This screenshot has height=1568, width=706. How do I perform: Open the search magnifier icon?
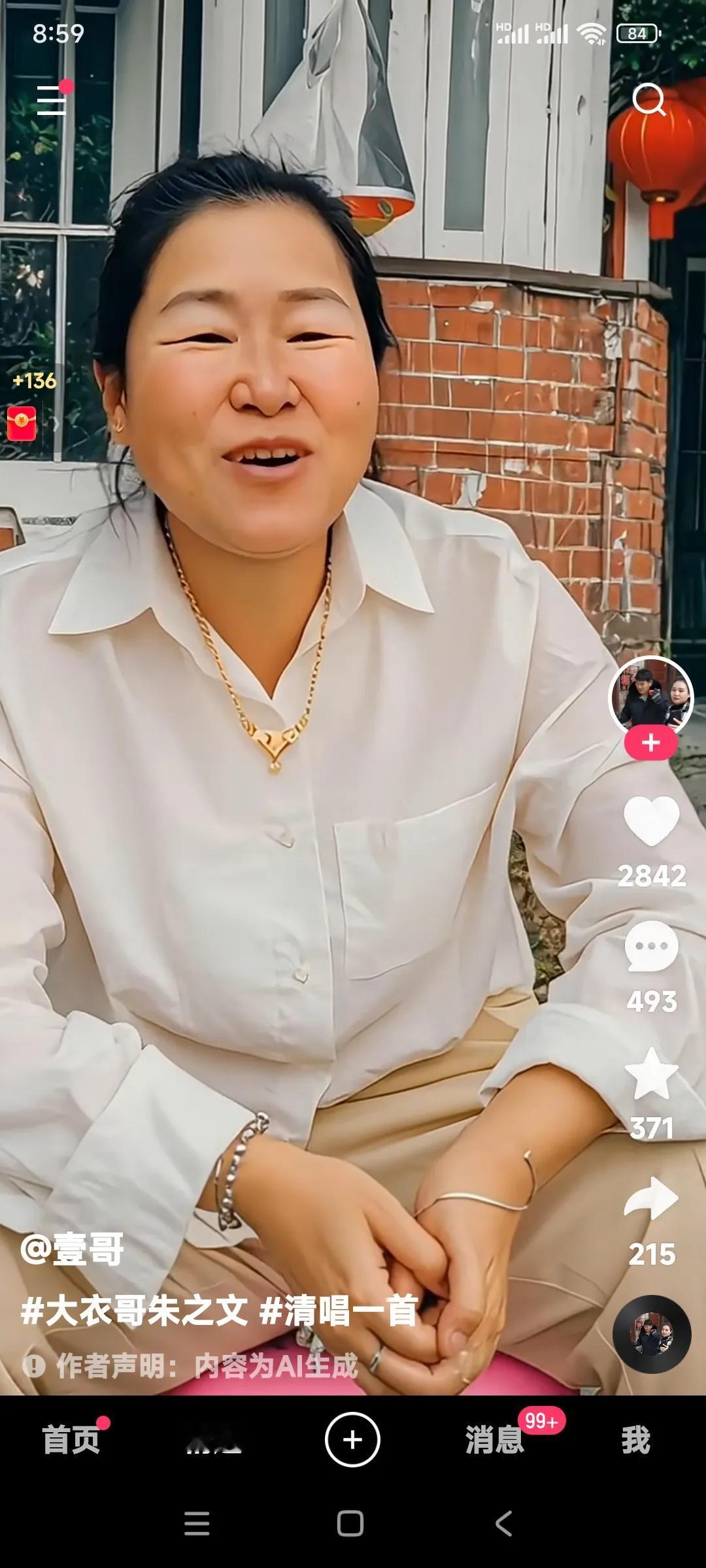tap(648, 100)
